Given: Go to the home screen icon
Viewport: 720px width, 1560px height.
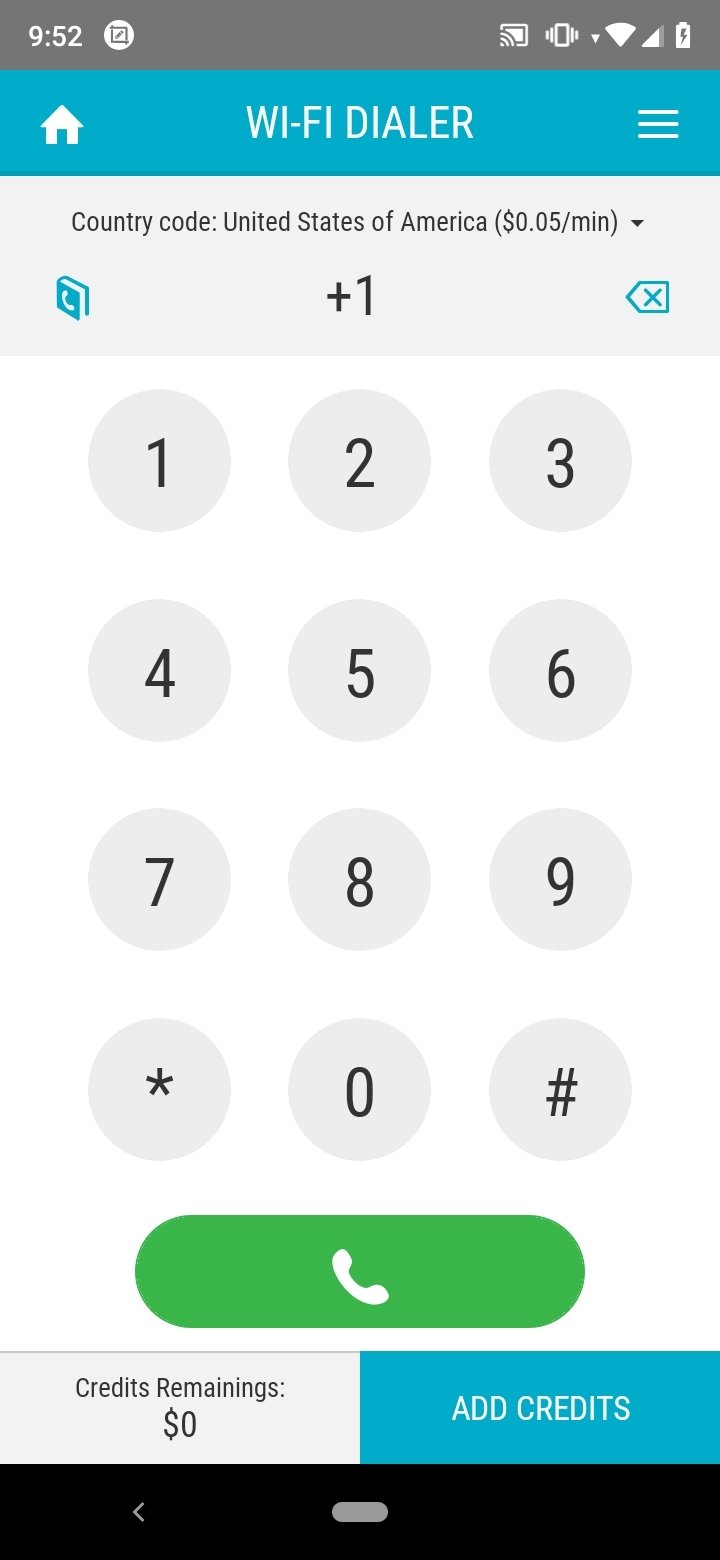Looking at the screenshot, I should coord(62,125).
